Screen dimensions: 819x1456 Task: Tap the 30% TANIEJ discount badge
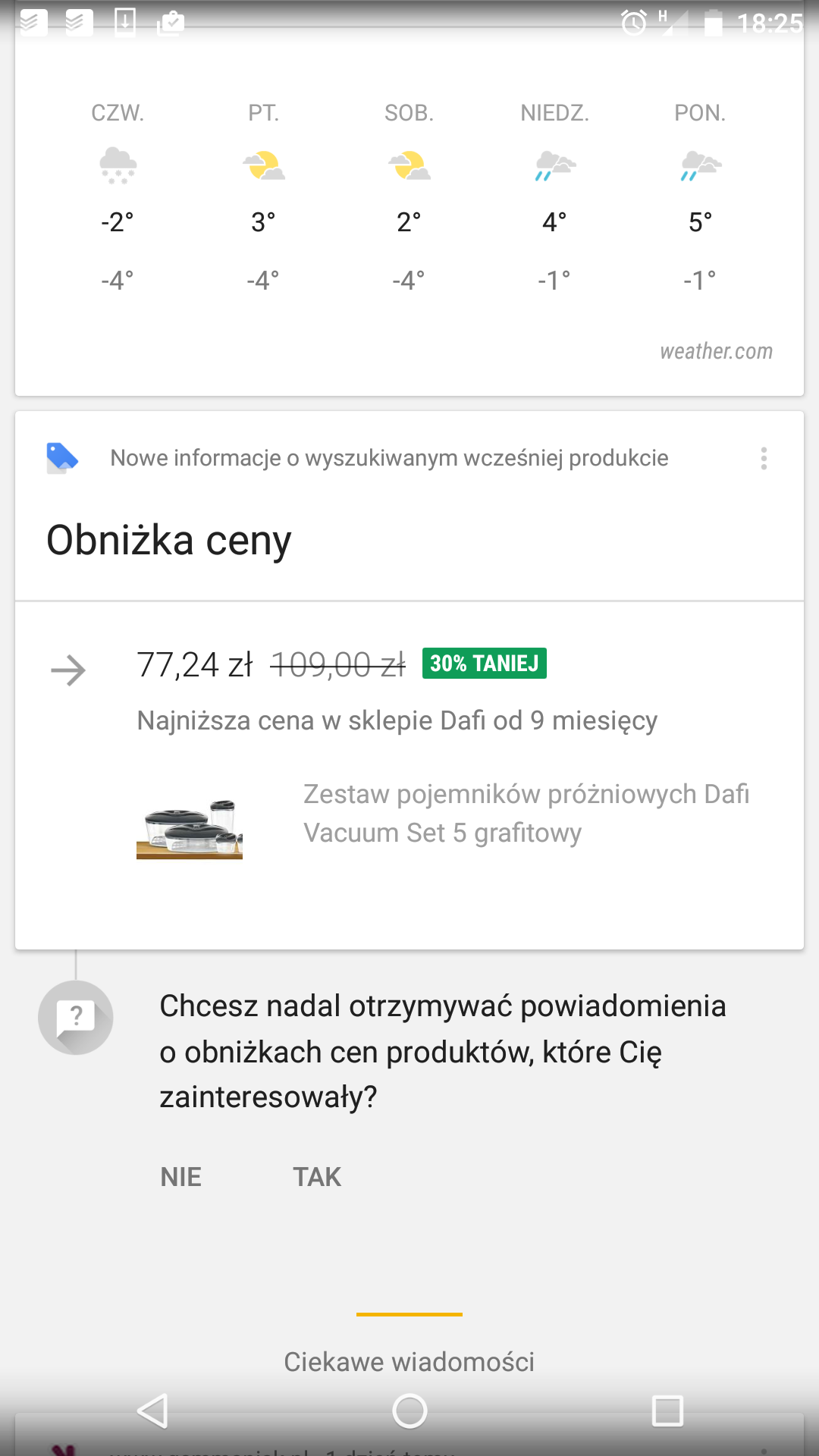(x=485, y=664)
